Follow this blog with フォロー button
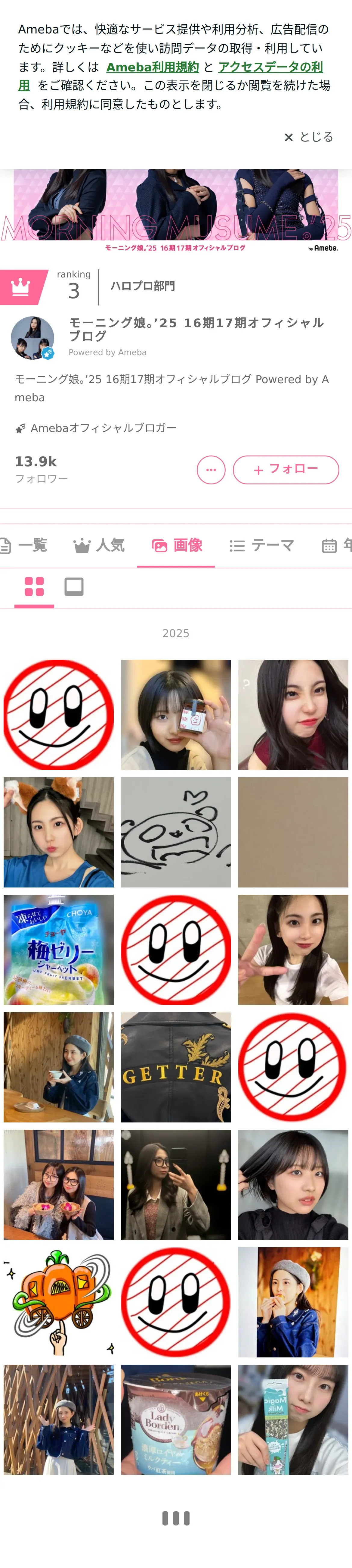The width and height of the screenshot is (352, 1568). pos(286,469)
